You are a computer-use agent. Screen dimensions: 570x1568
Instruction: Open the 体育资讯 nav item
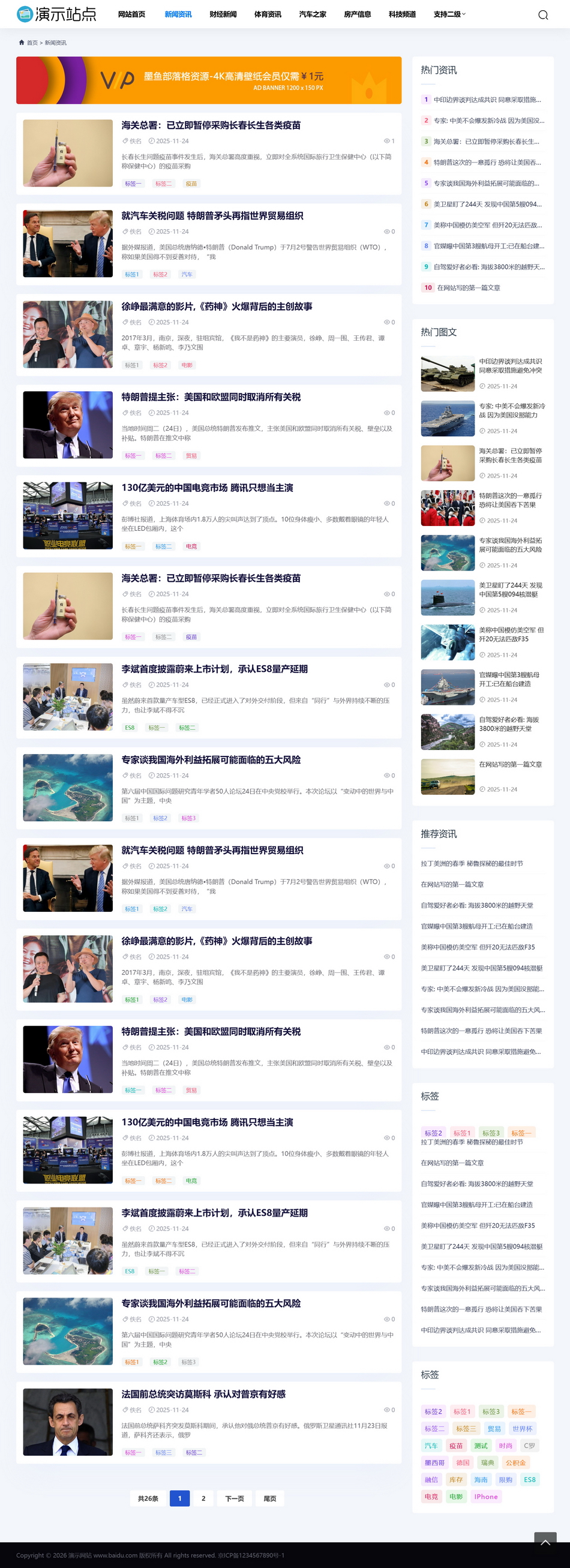pyautogui.click(x=268, y=14)
